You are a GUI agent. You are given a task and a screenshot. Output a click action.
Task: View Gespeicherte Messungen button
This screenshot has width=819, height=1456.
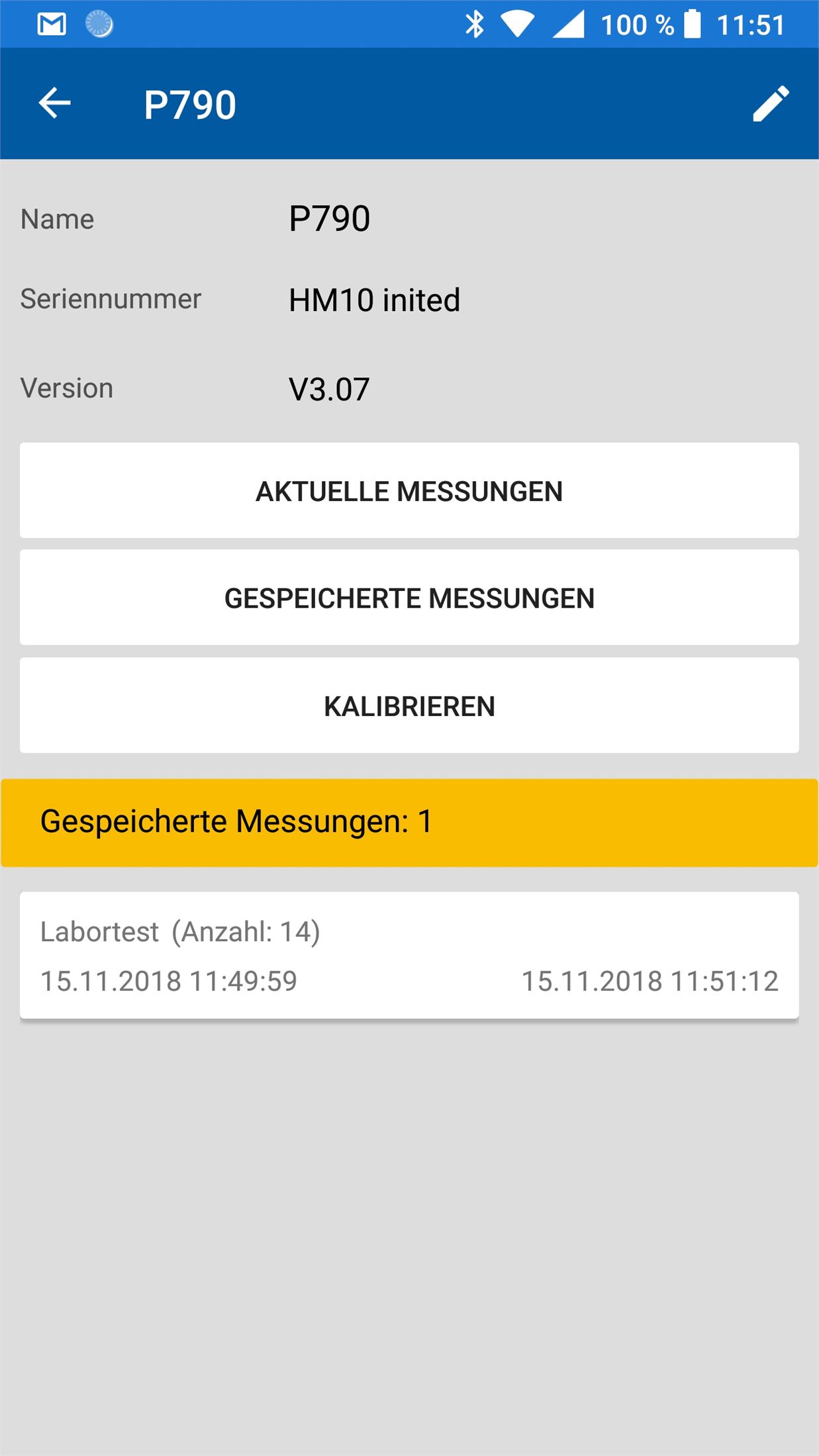click(x=409, y=598)
